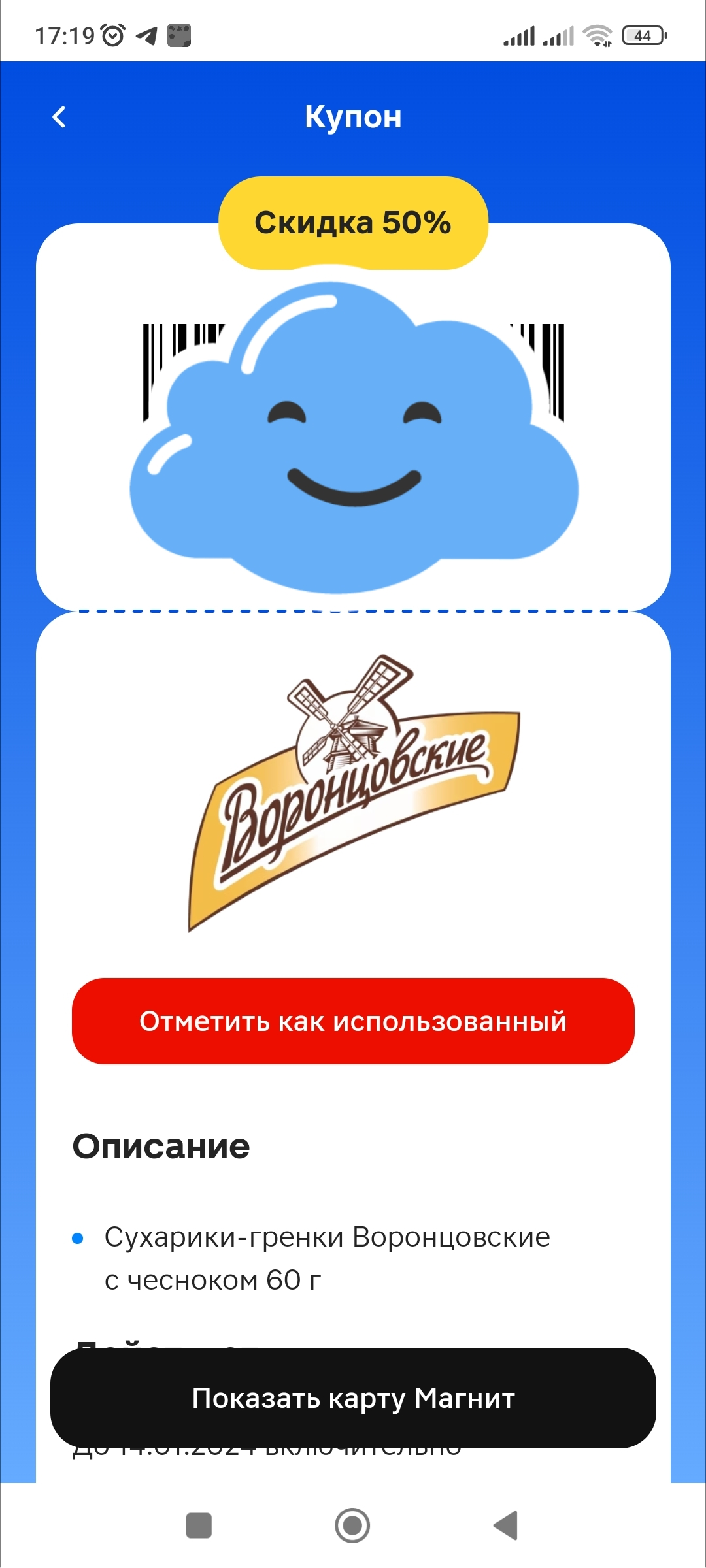Image resolution: width=706 pixels, height=1568 pixels.
Task: Open recent apps from navigation bar
Action: (199, 1526)
